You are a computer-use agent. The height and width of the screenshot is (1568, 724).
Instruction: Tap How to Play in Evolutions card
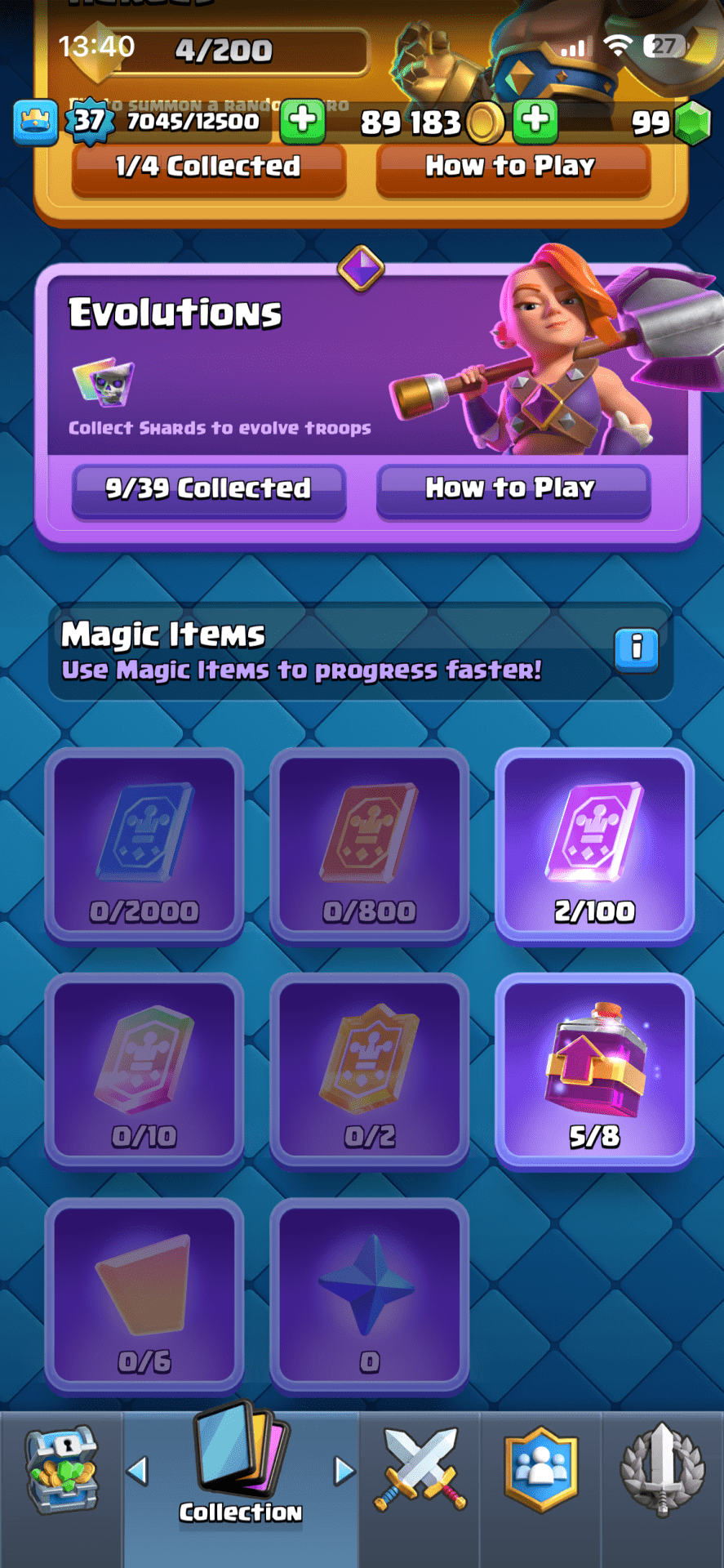[513, 489]
